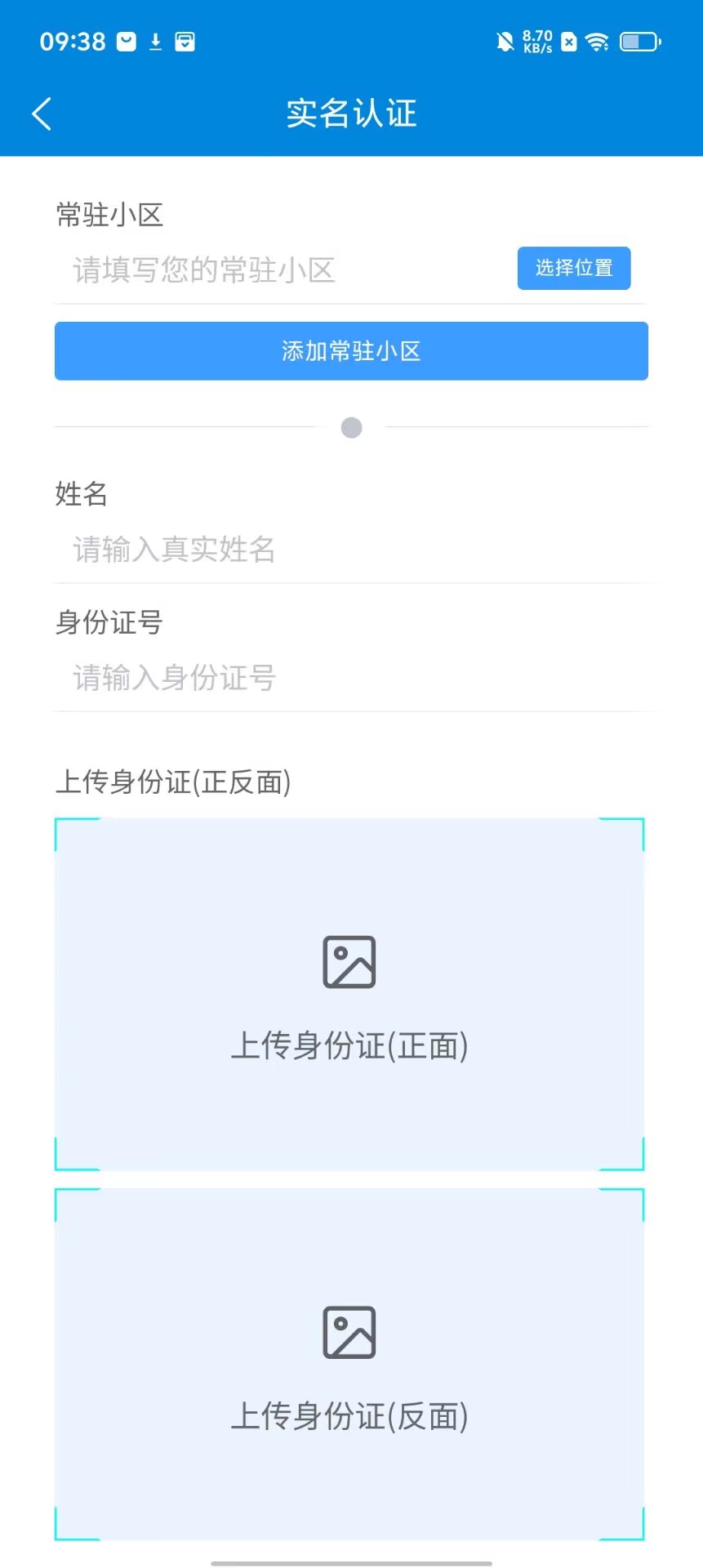Upload ID card front (正面) photo
703x1568 pixels.
(x=349, y=994)
